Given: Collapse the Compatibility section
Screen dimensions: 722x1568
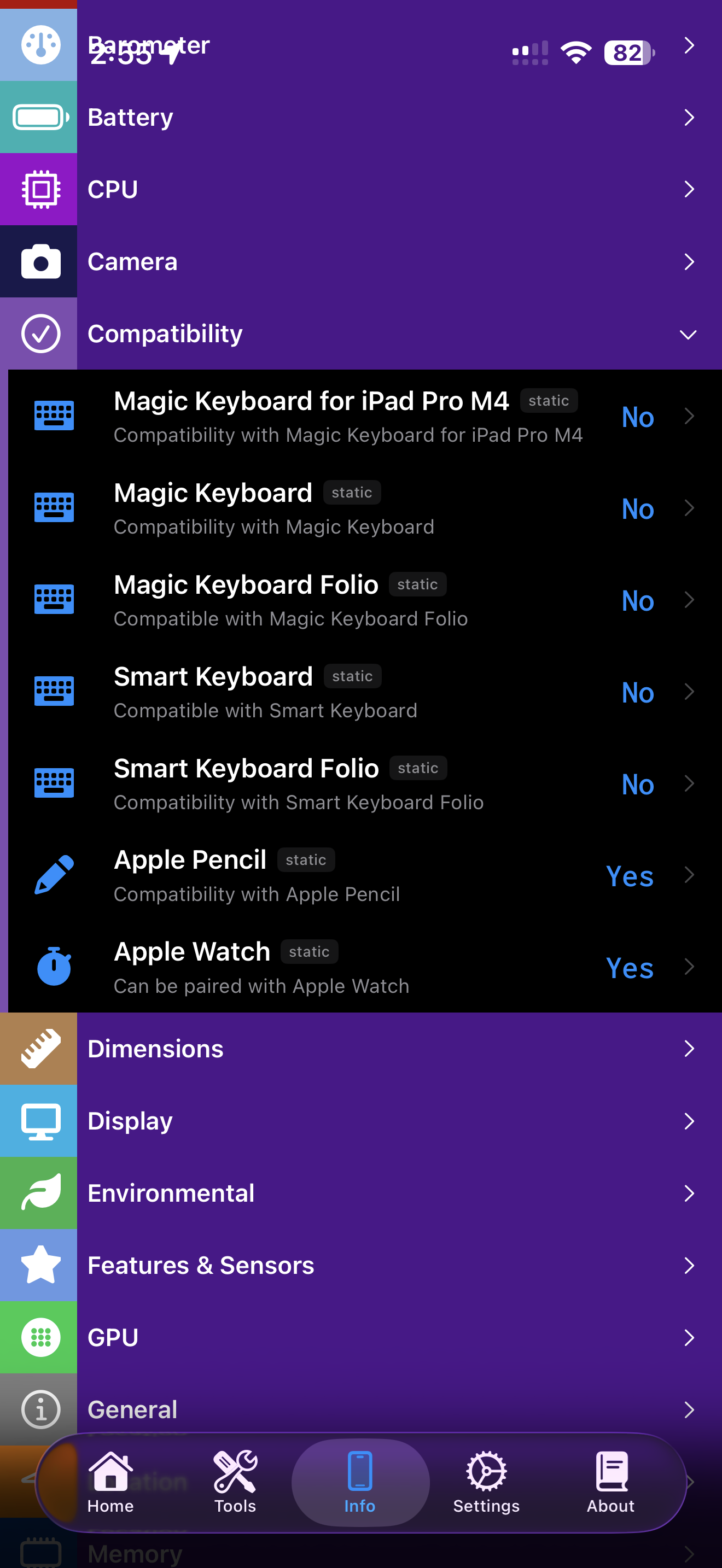Looking at the screenshot, I should click(x=688, y=334).
